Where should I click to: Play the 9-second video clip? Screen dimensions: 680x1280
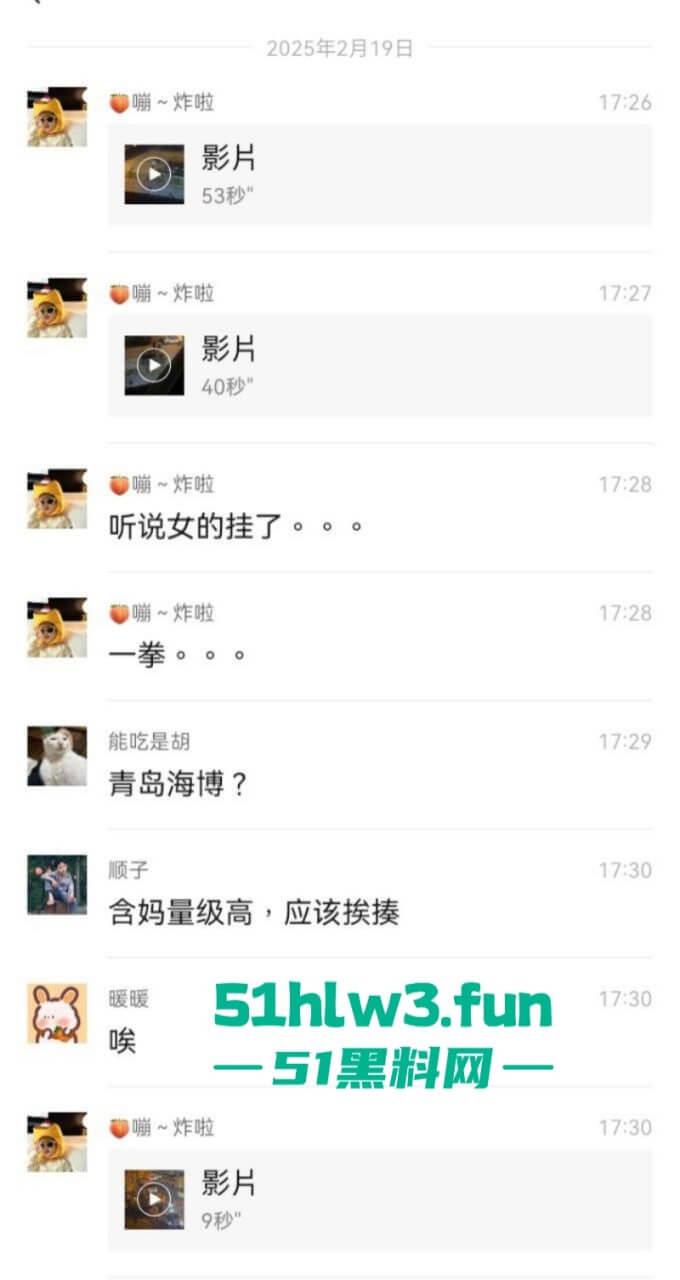tap(154, 1199)
